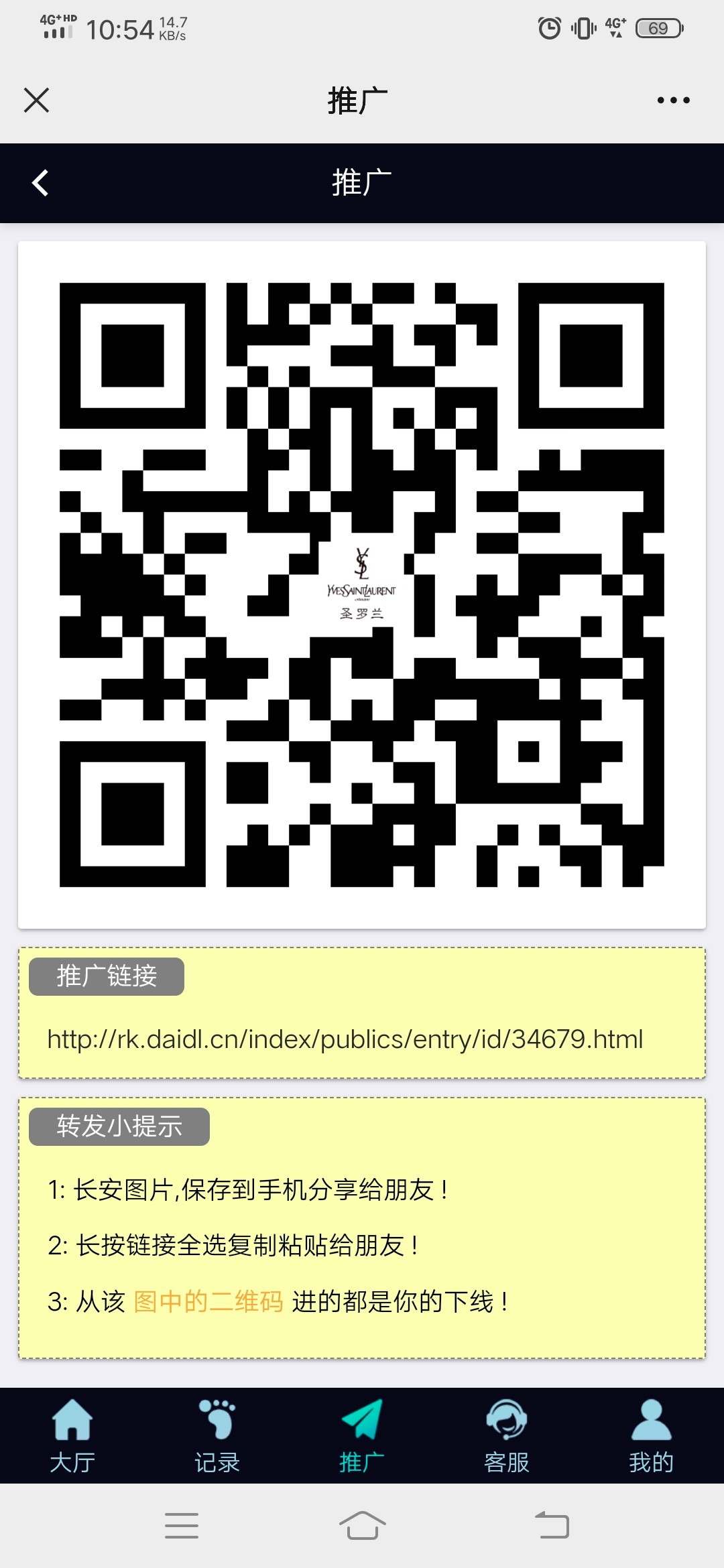Tap the system back button
Screen dimensions: 724x1568
(x=552, y=1526)
